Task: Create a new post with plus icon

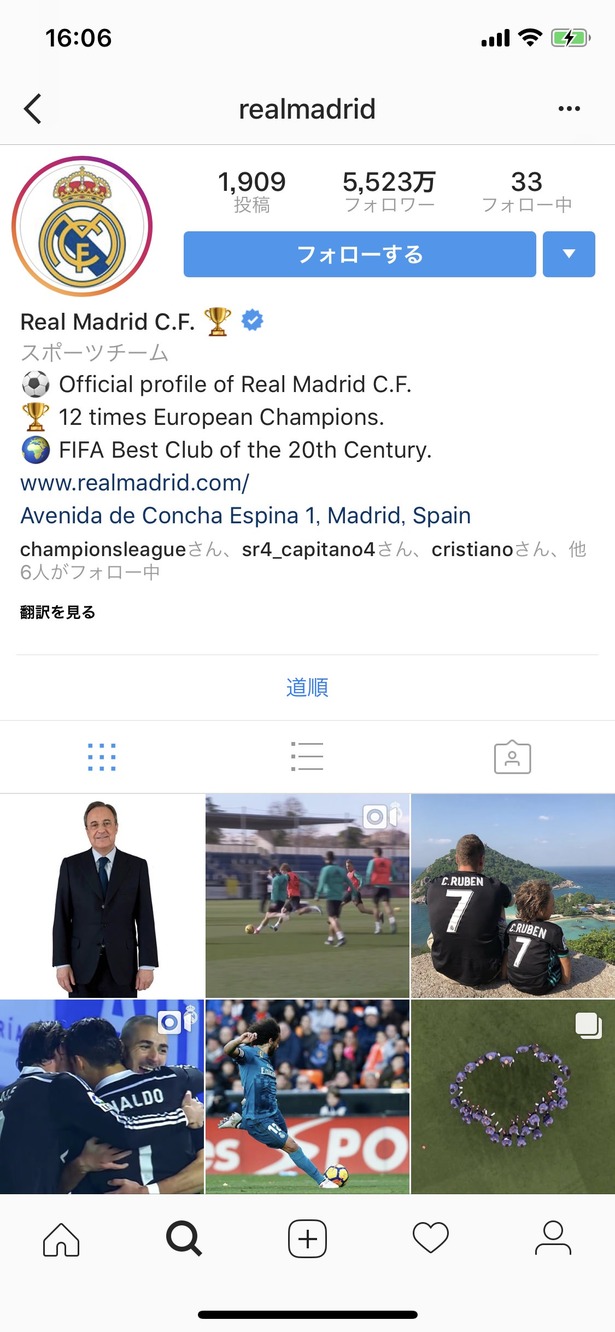Action: coord(307,1240)
